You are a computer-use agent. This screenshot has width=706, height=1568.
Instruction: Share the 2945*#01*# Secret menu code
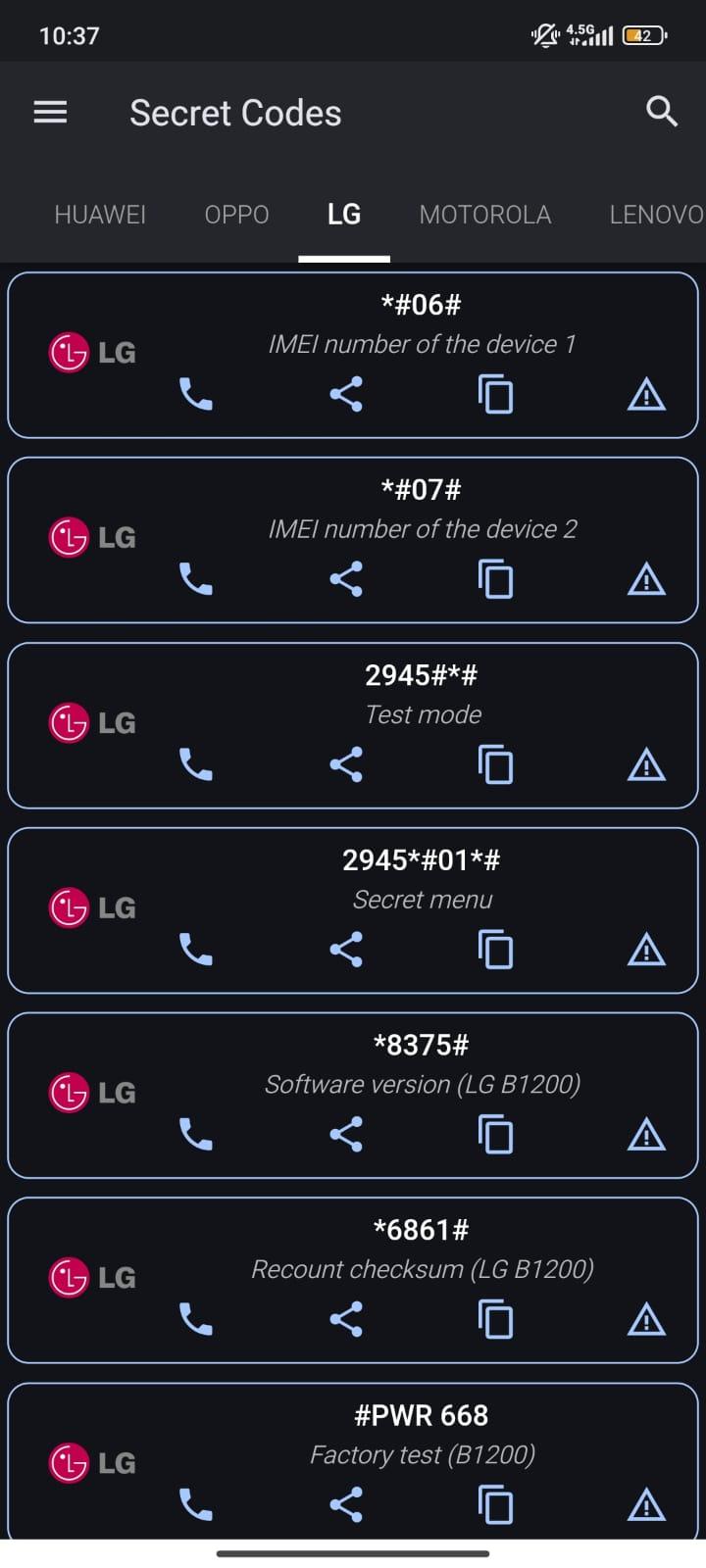pos(346,950)
